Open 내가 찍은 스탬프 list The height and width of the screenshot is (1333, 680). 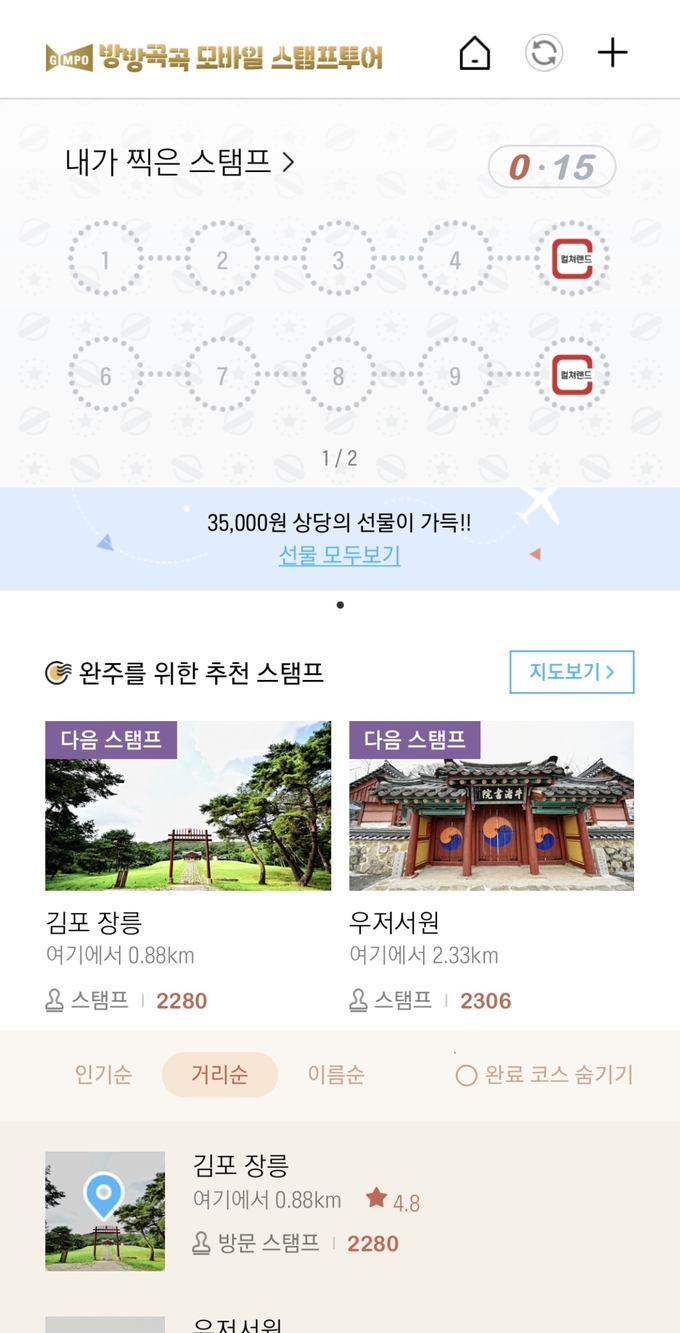click(x=180, y=162)
